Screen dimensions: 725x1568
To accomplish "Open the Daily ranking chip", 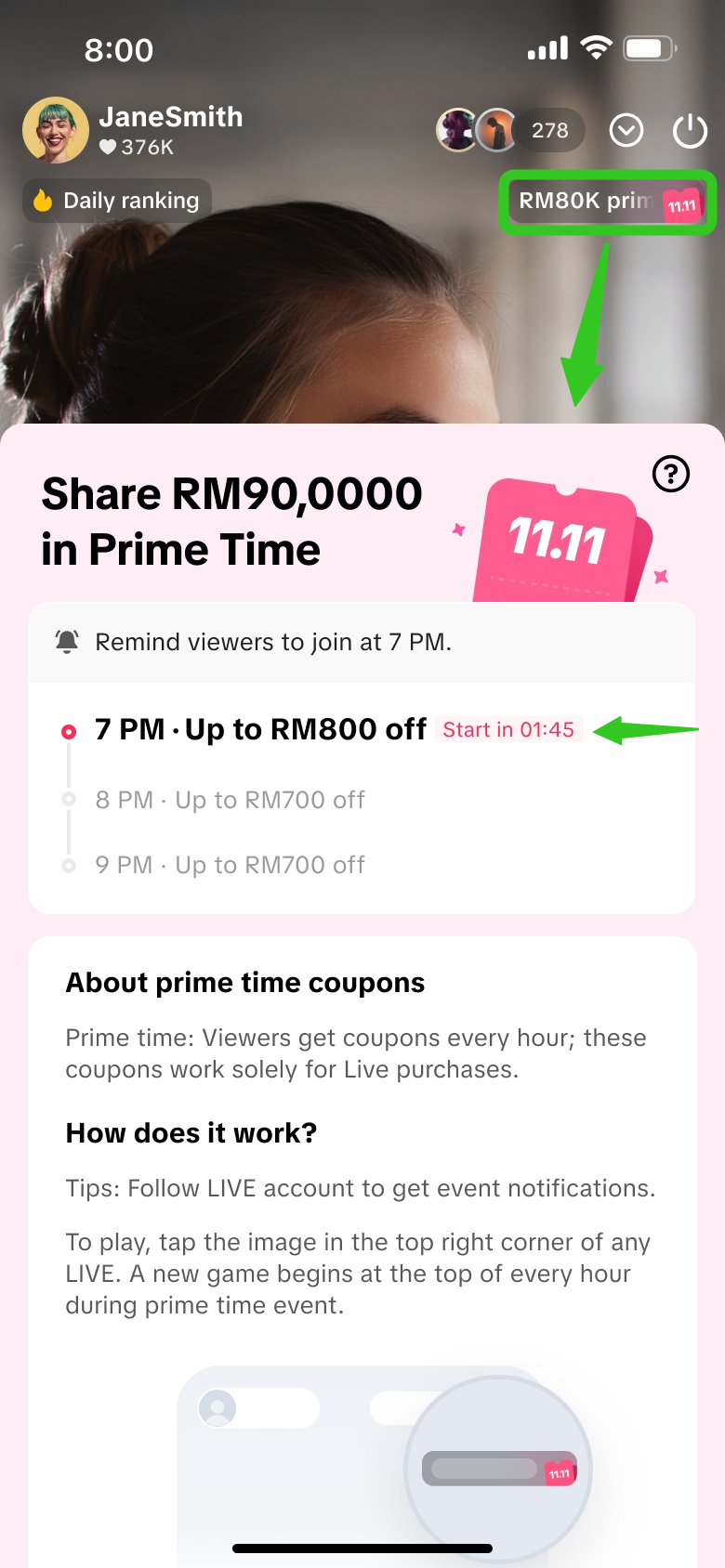I will coord(117,201).
